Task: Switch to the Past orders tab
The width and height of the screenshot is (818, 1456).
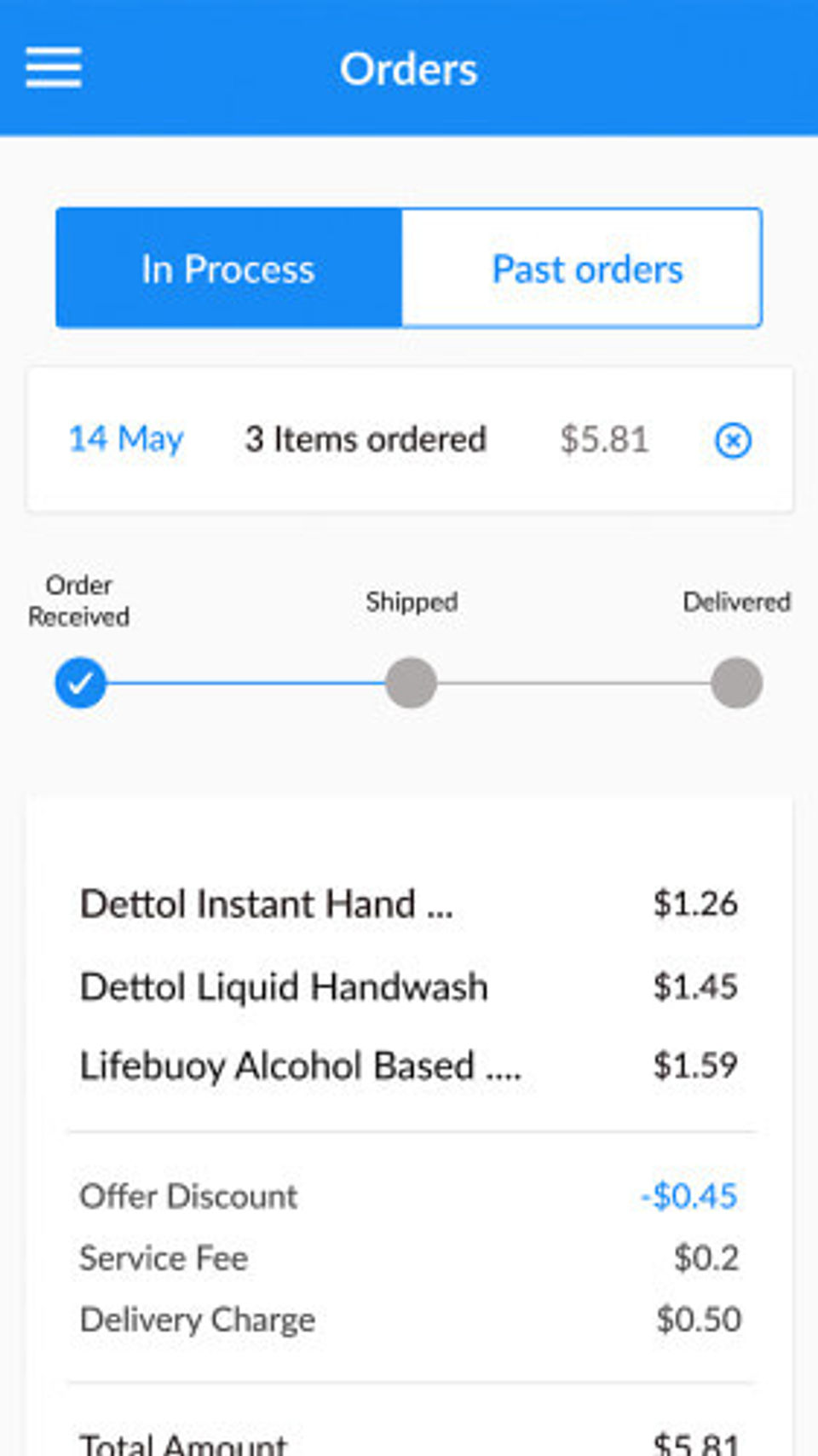Action: 582,268
